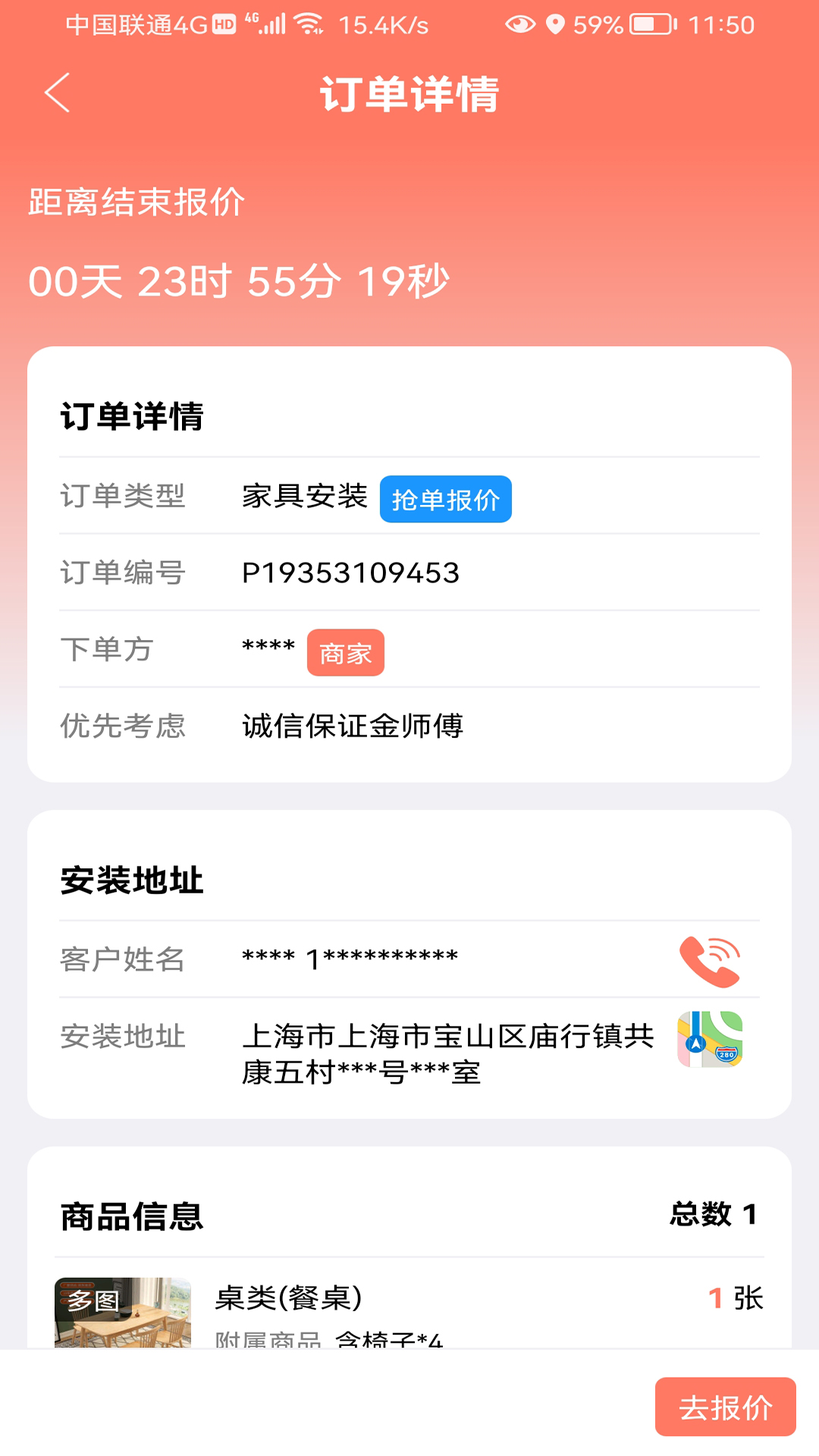Tap the 商家 tag beside 下单方

(x=345, y=652)
